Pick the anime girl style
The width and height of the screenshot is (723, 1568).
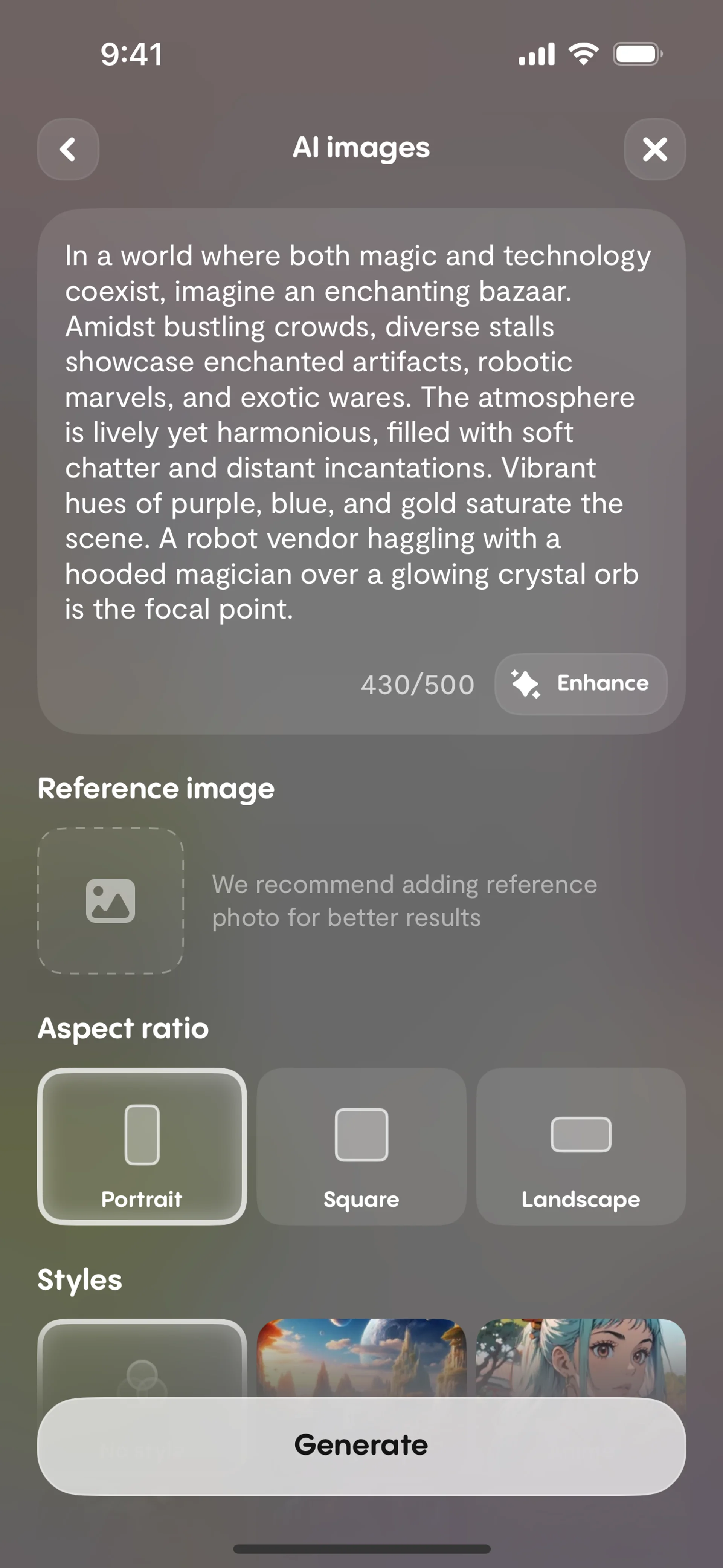click(581, 1357)
